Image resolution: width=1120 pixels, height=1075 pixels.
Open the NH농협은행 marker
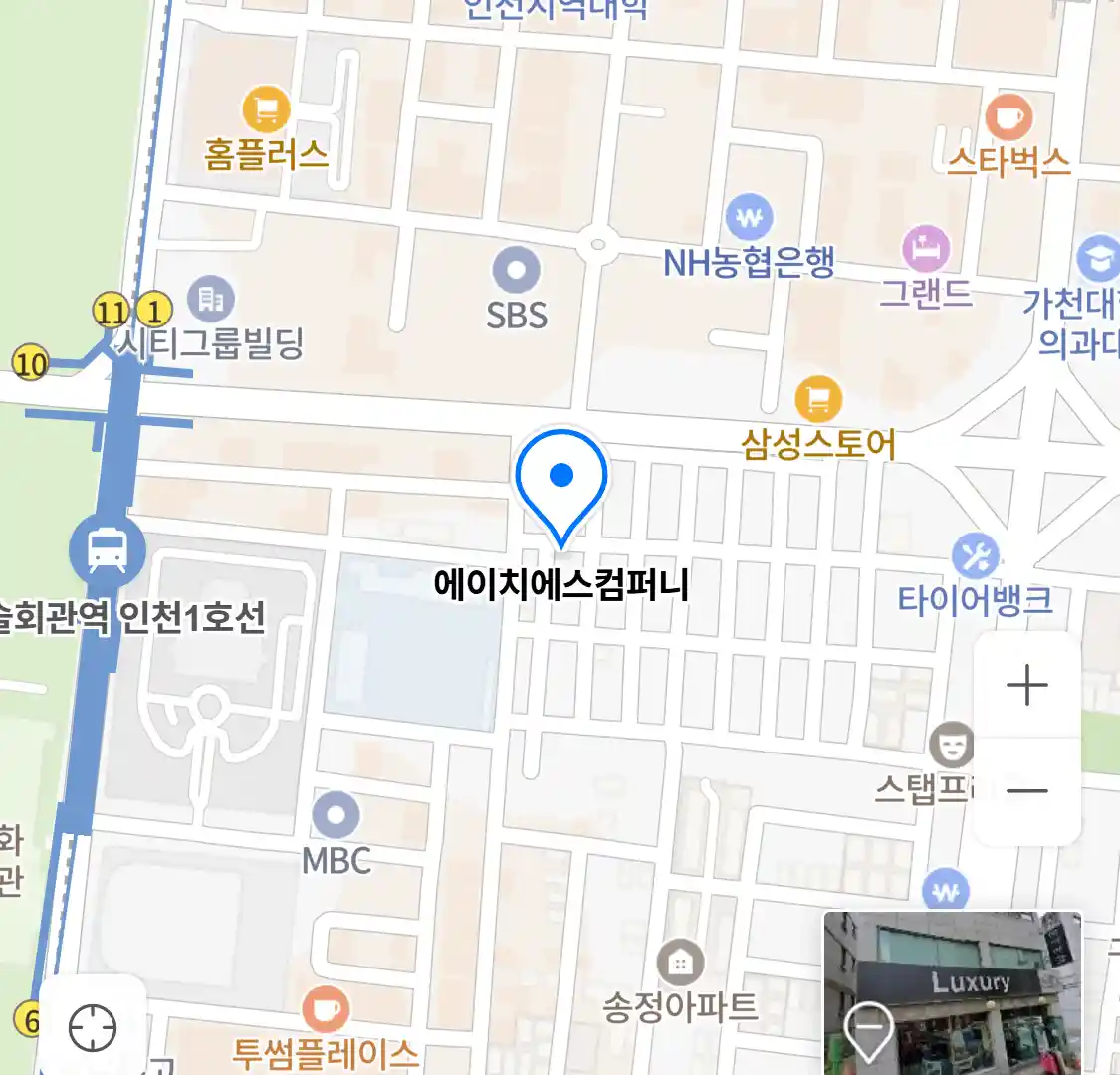tap(749, 217)
